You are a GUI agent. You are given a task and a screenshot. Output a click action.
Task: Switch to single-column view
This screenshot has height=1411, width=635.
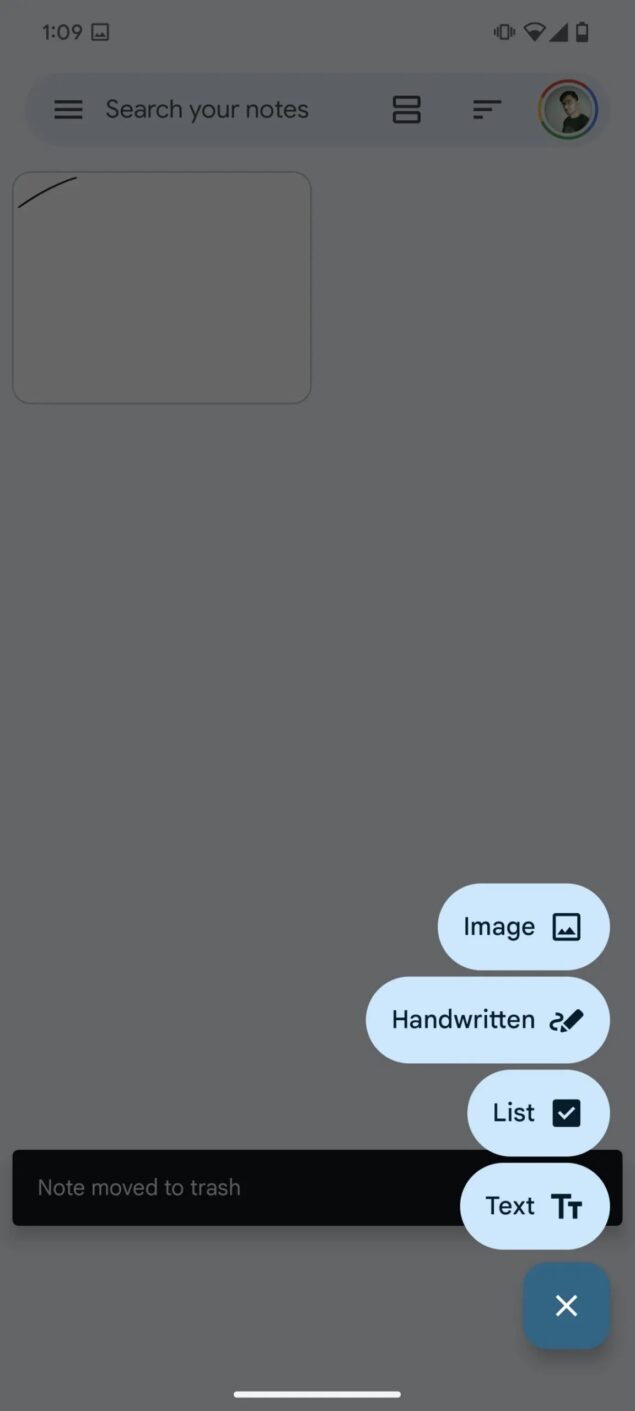click(x=406, y=110)
